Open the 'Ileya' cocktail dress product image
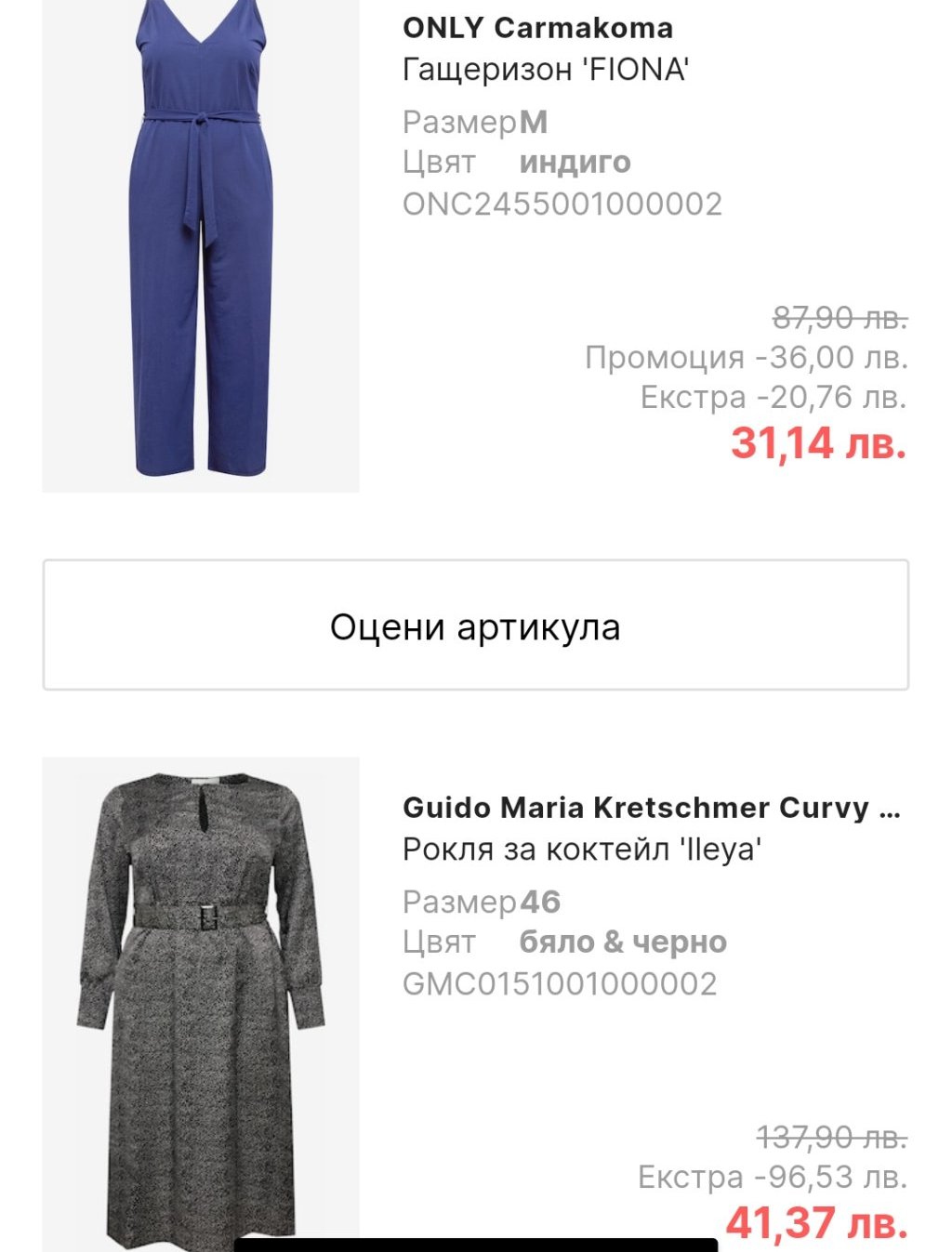The height and width of the screenshot is (1252, 952). (x=201, y=1004)
